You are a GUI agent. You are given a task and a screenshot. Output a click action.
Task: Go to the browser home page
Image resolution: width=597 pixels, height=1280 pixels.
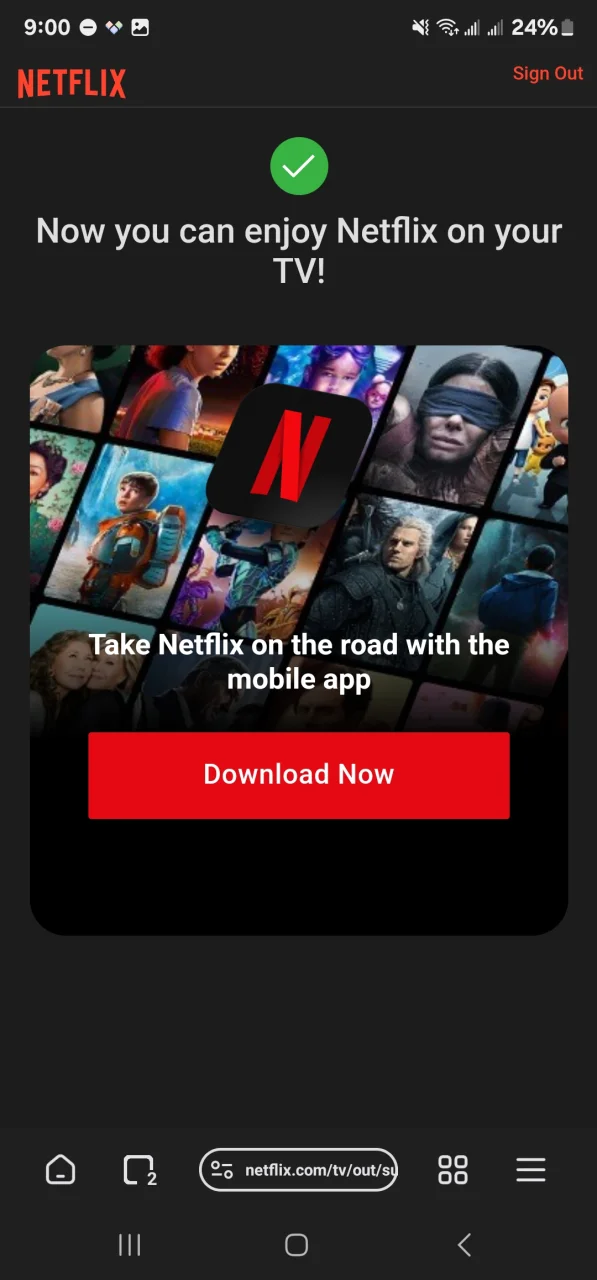[x=61, y=1169]
